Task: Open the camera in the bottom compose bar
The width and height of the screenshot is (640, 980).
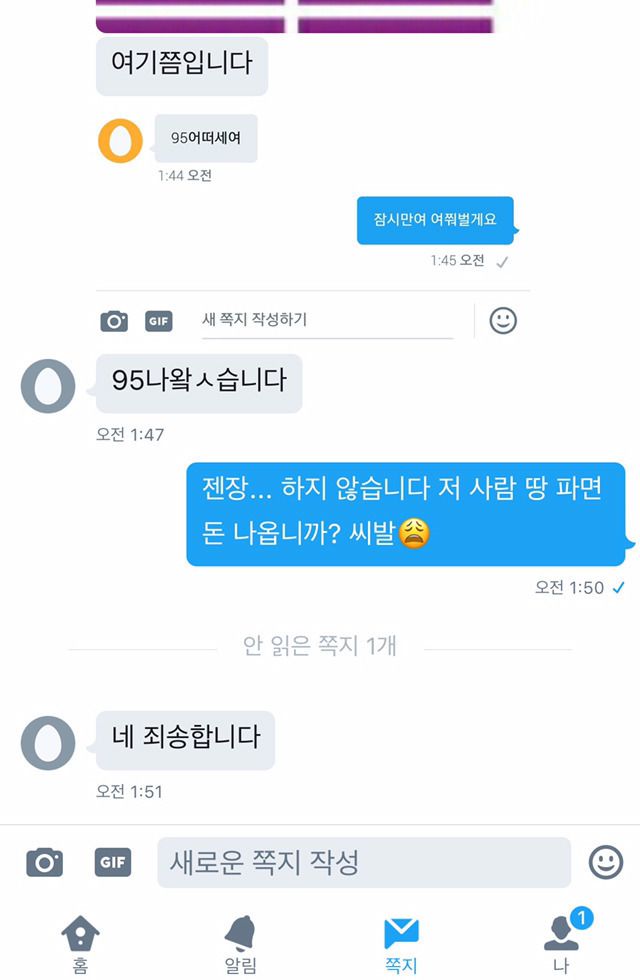Action: (x=44, y=862)
